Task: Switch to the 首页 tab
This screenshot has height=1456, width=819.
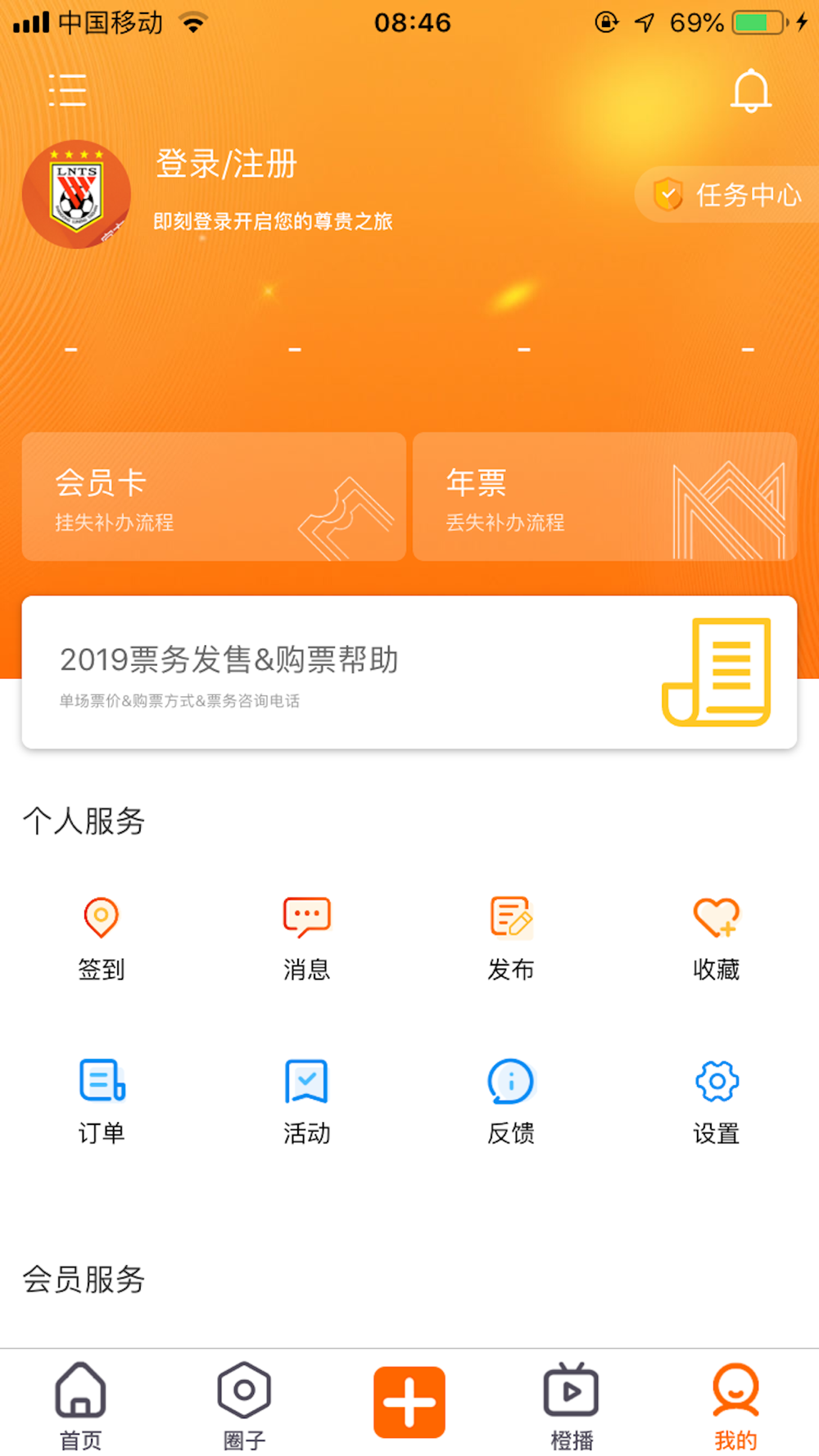Action: tap(80, 1406)
